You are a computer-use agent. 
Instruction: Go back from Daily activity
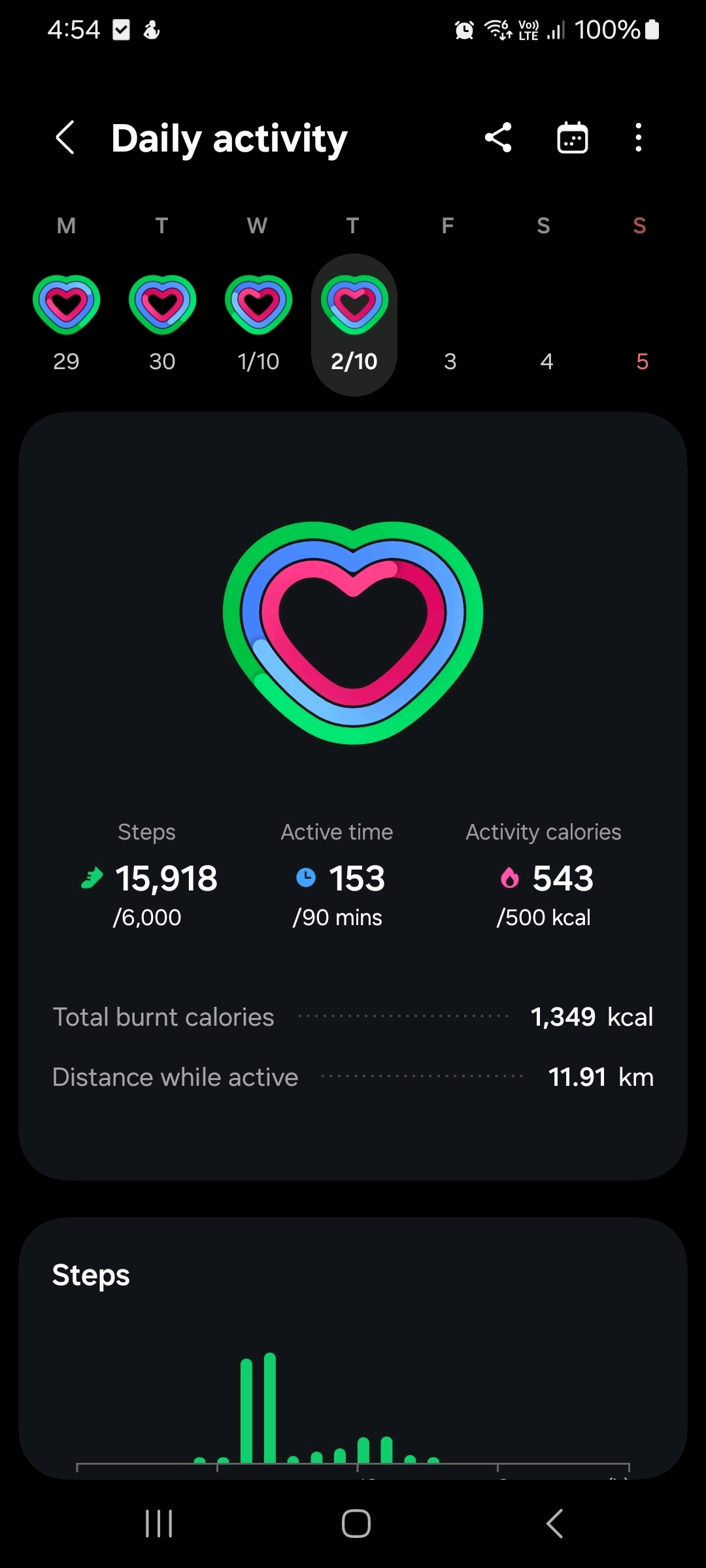point(65,138)
